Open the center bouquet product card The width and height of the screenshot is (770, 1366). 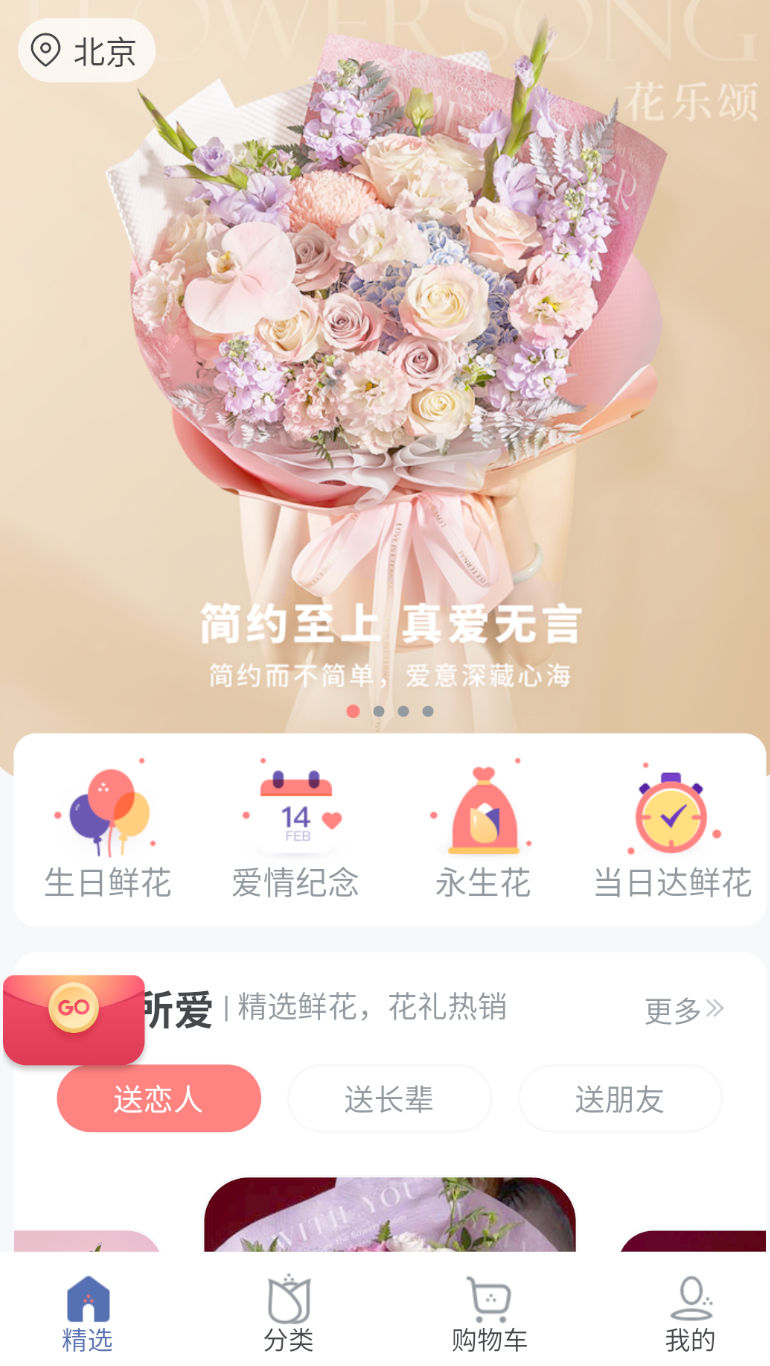click(x=390, y=1214)
